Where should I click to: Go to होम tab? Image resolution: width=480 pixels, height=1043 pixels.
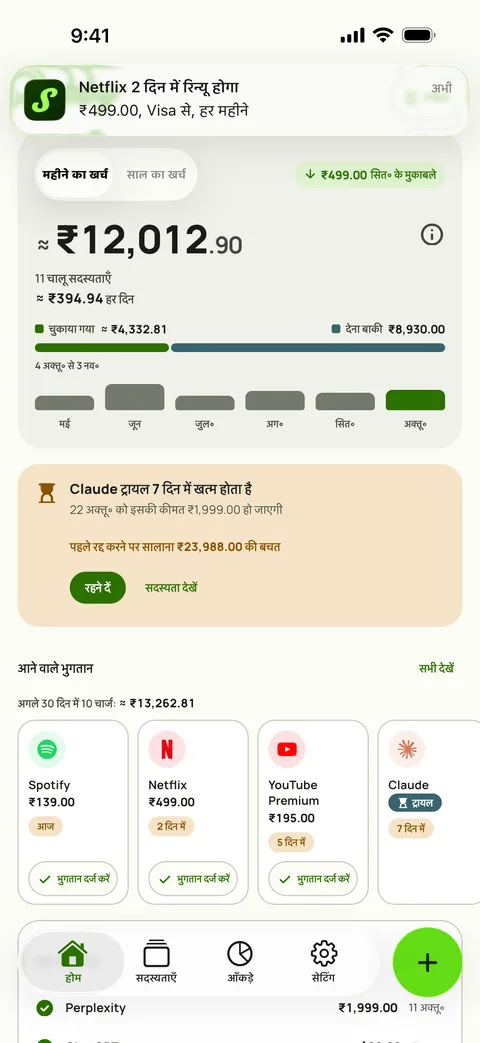point(73,963)
